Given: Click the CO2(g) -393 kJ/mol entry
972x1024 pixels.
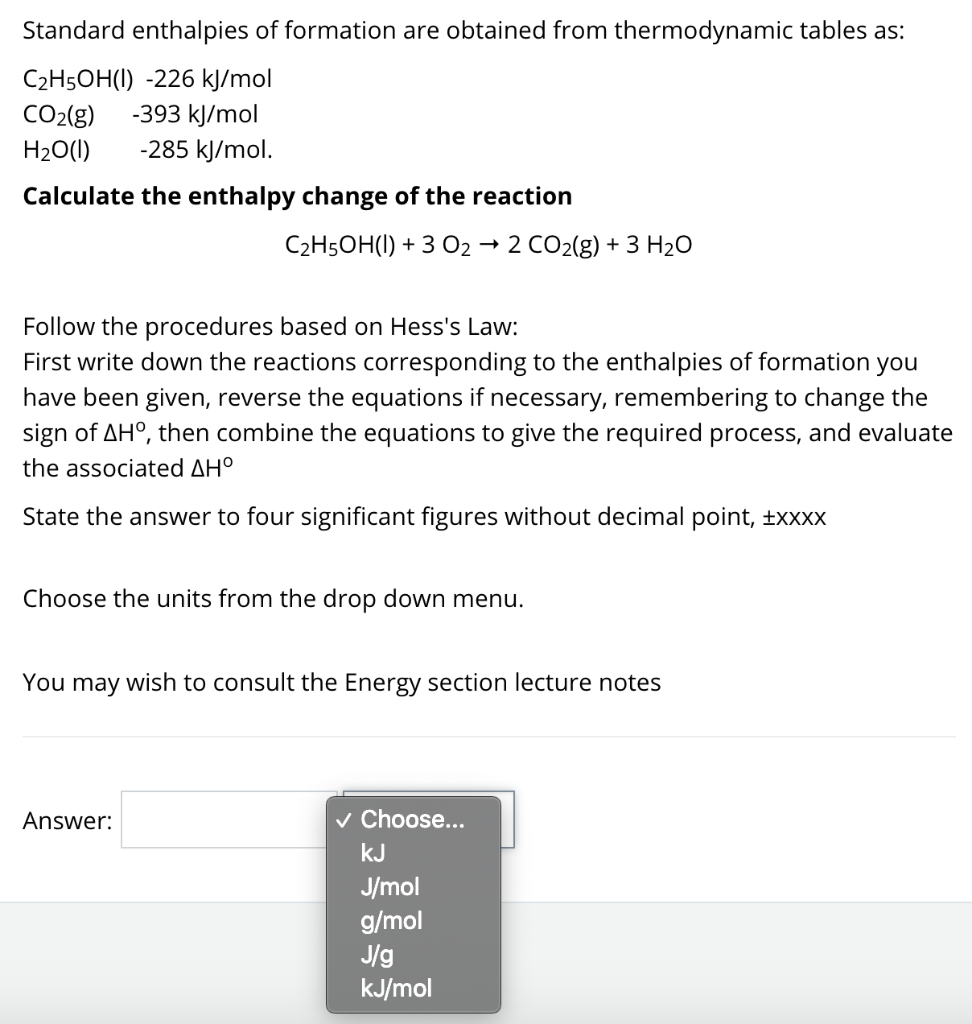Looking at the screenshot, I should click(140, 114).
